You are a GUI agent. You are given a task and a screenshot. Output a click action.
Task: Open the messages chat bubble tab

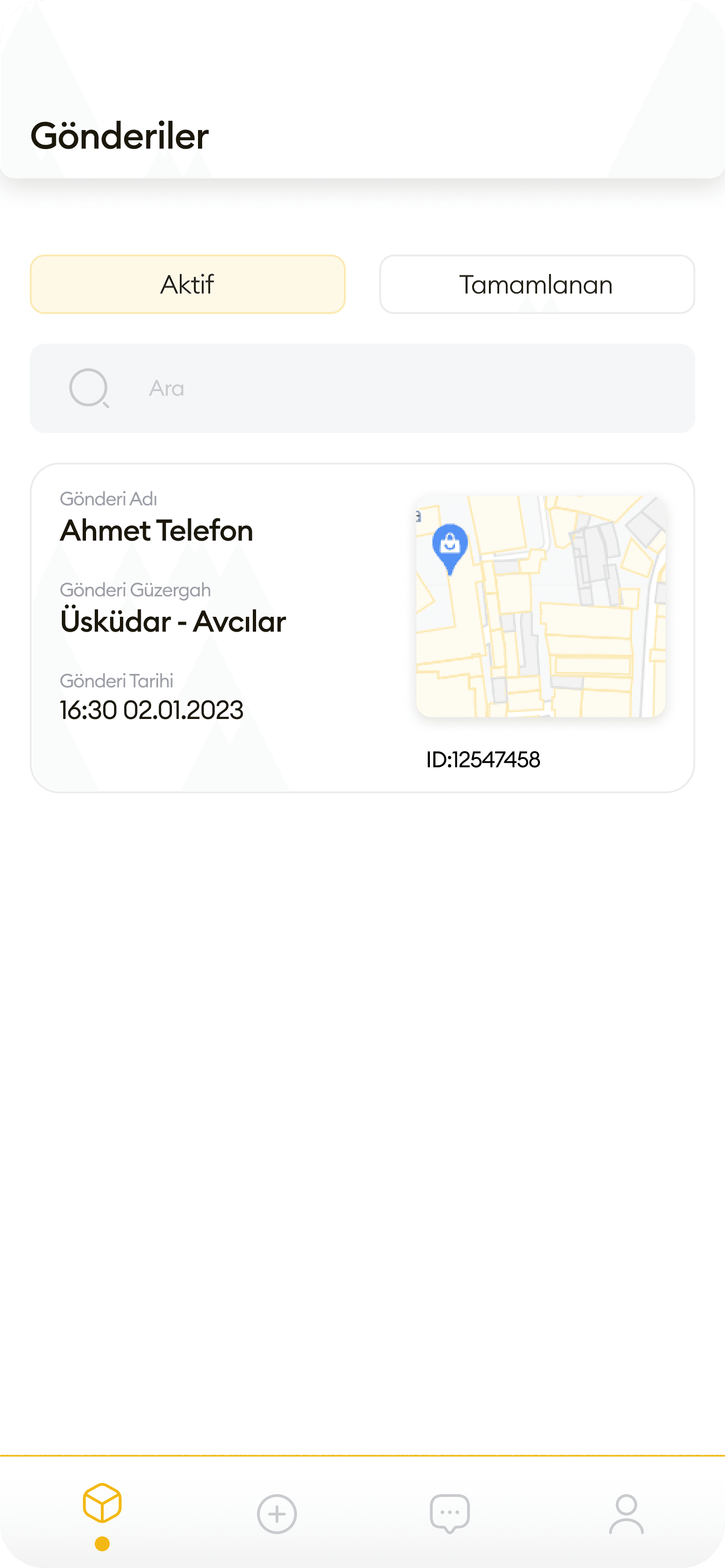click(449, 1514)
